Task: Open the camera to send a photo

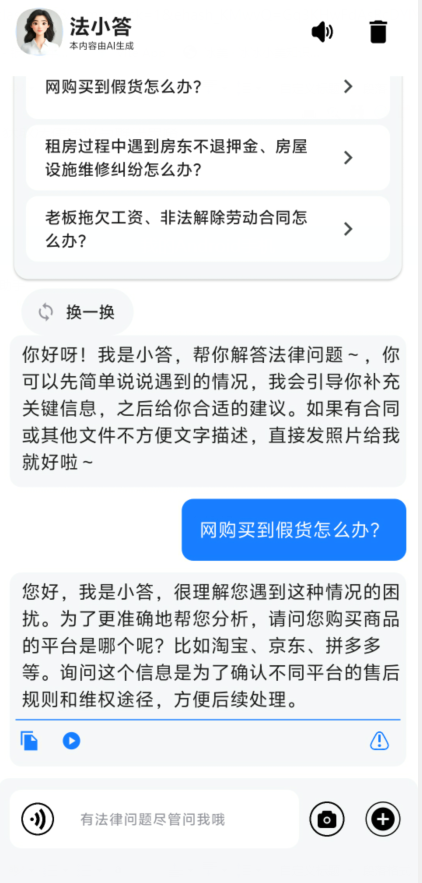Action: tap(327, 819)
